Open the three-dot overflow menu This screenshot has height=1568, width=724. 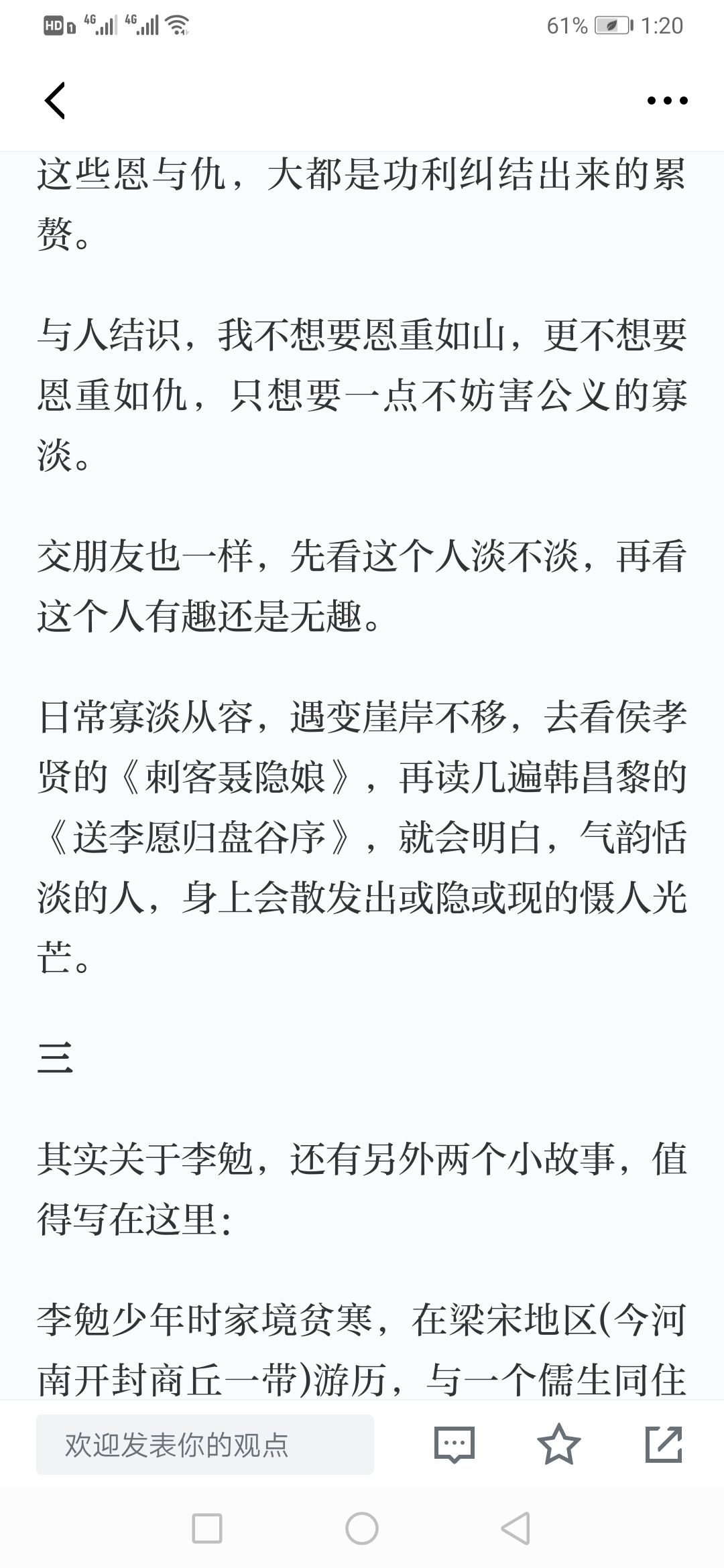(667, 101)
